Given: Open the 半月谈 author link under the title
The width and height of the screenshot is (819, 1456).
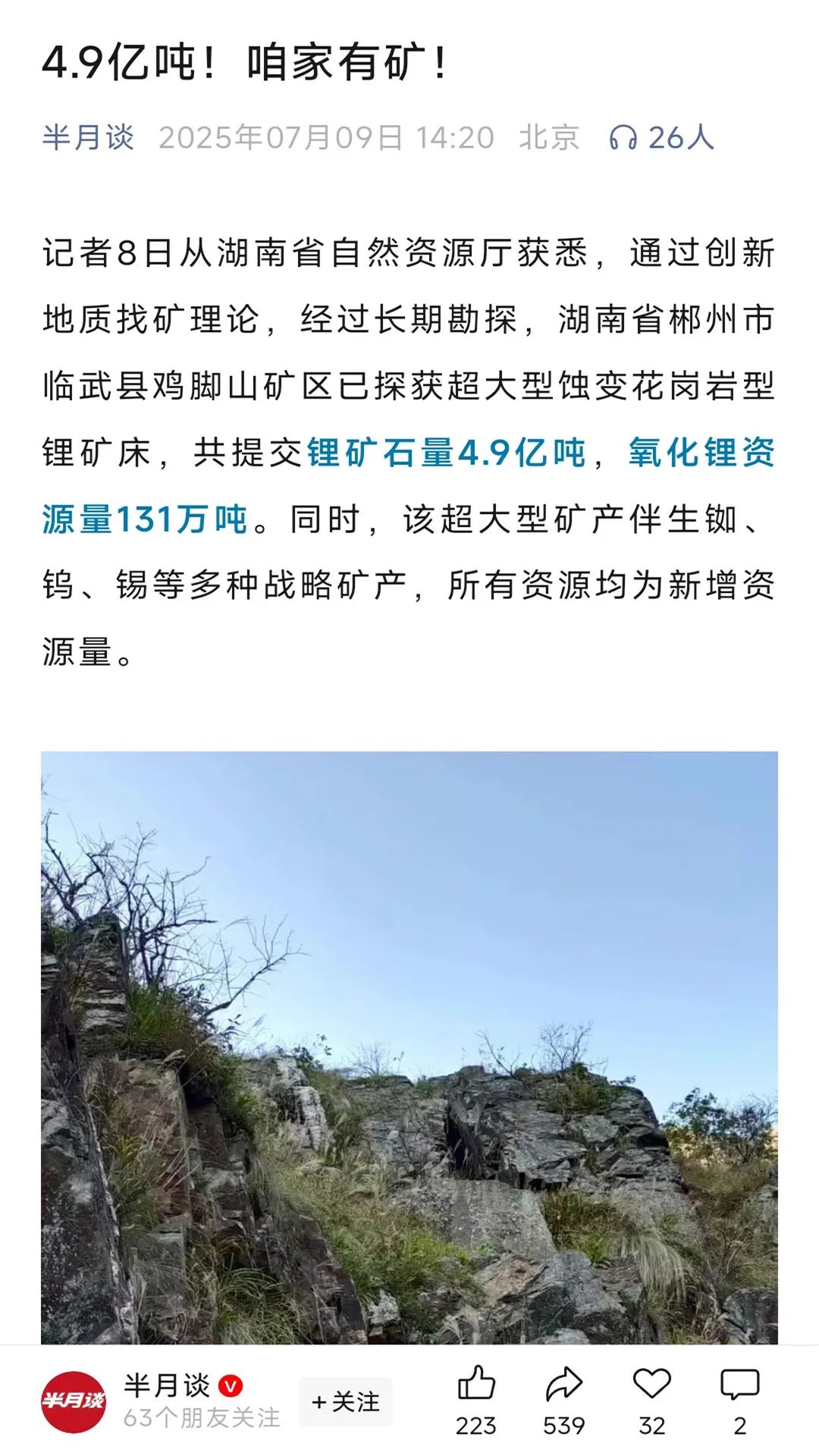Looking at the screenshot, I should (88, 137).
